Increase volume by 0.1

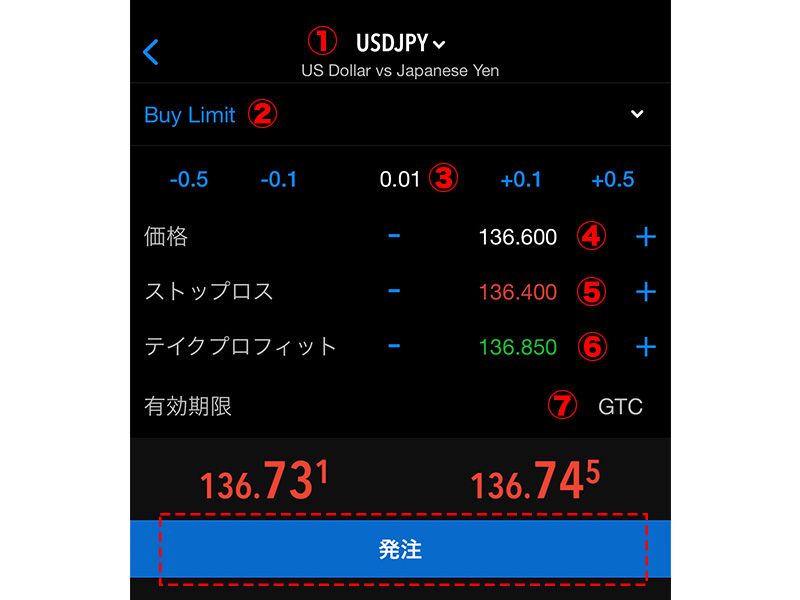coord(520,180)
